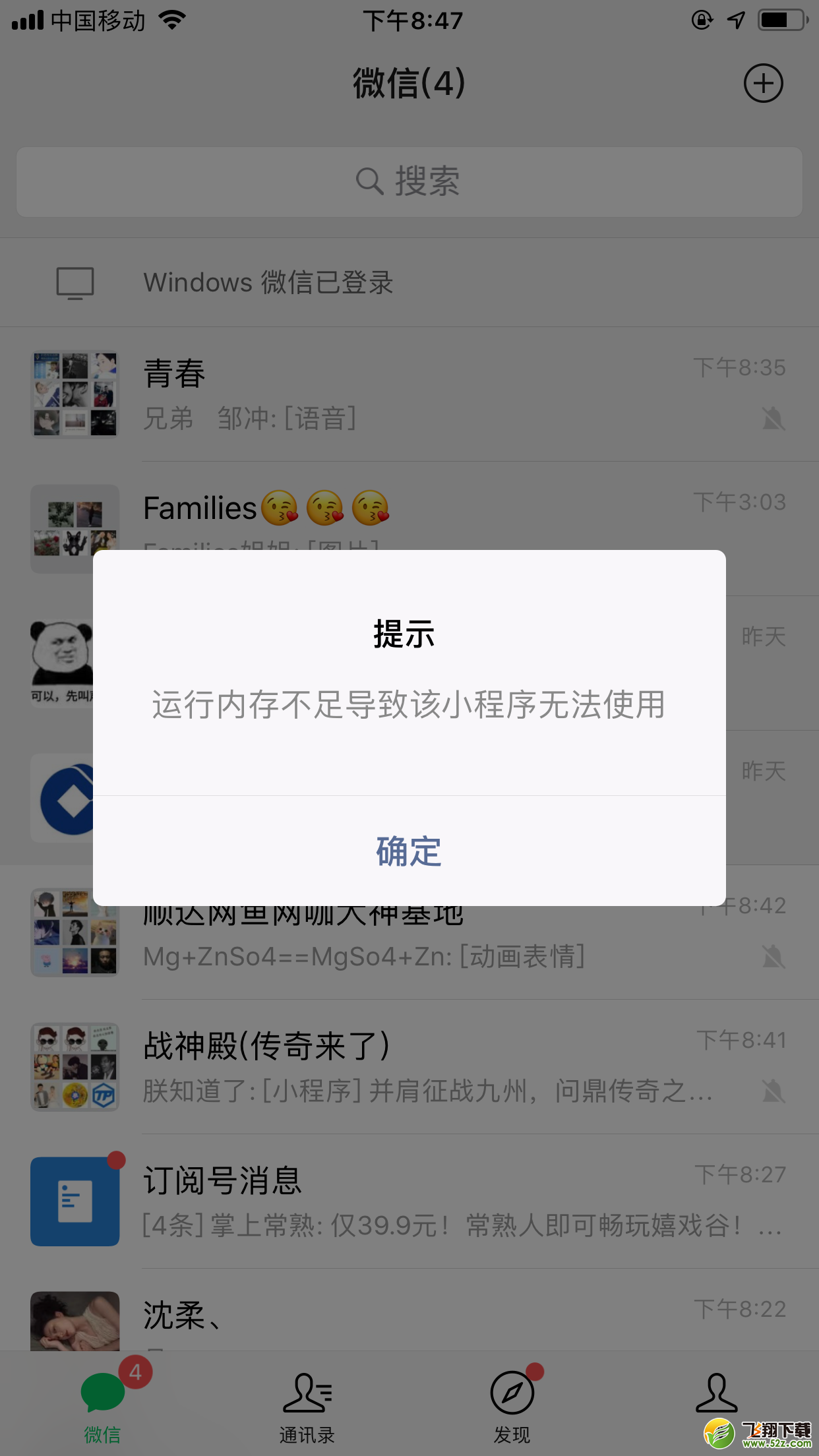Viewport: 819px width, 1456px height.
Task: Open 订阅号消息 subscription messages
Action: point(409,1201)
